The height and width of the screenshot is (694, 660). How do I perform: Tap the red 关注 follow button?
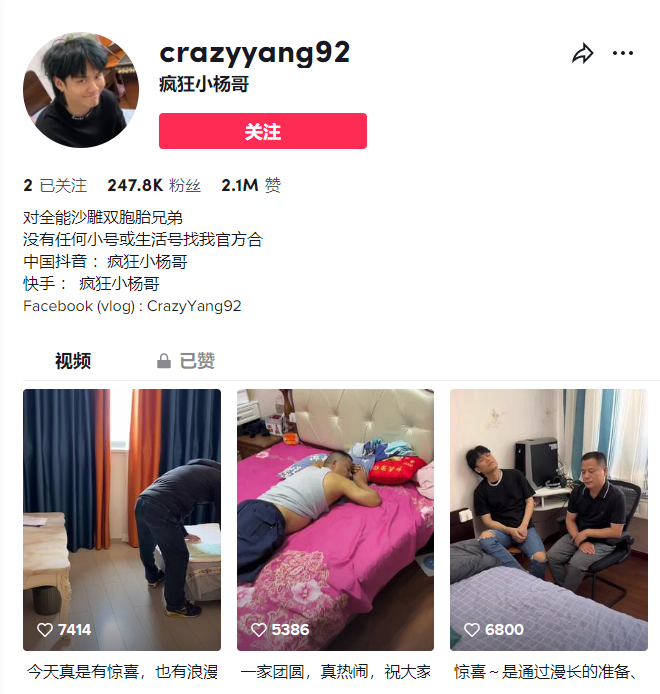[263, 131]
